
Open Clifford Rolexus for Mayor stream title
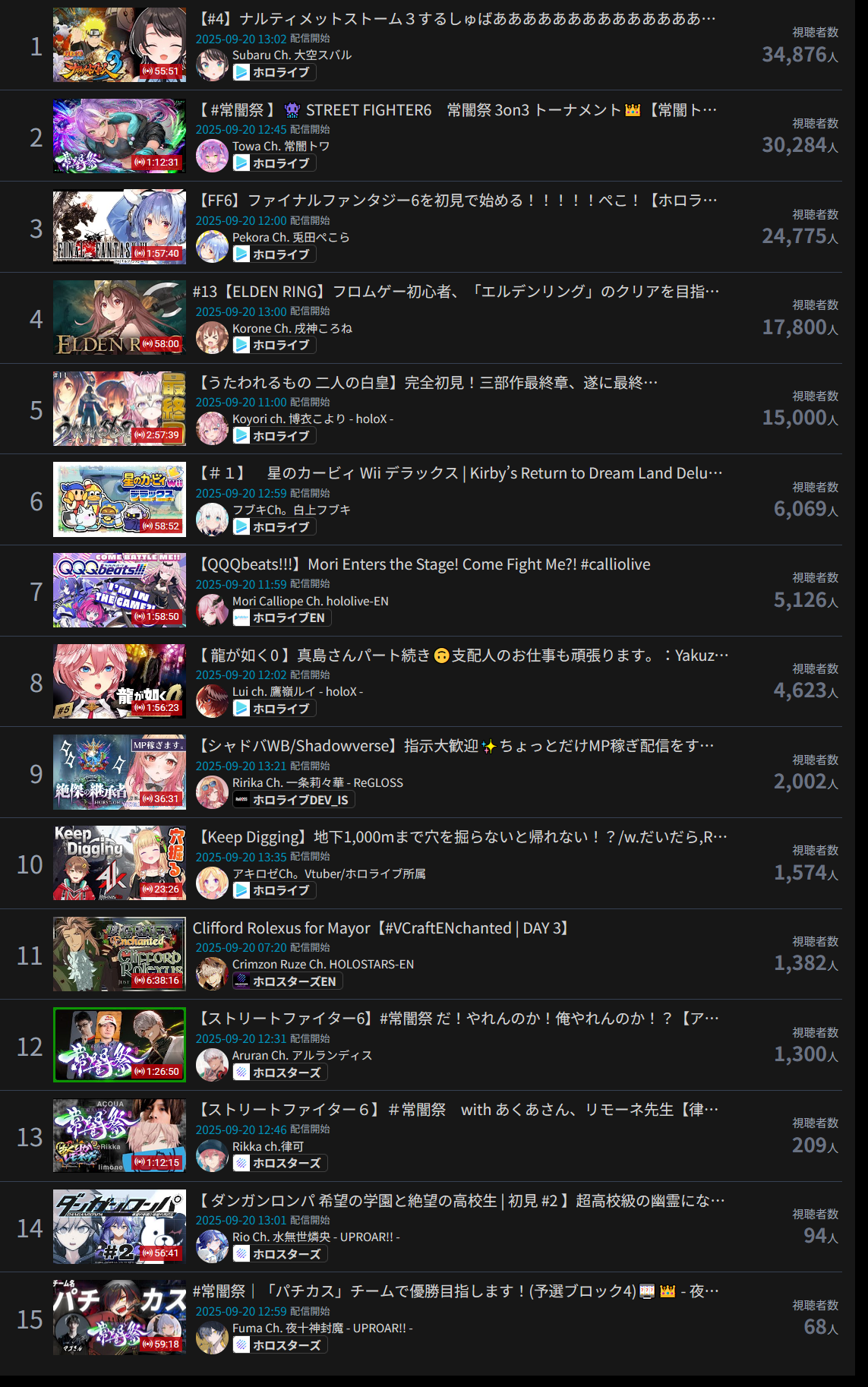[382, 928]
